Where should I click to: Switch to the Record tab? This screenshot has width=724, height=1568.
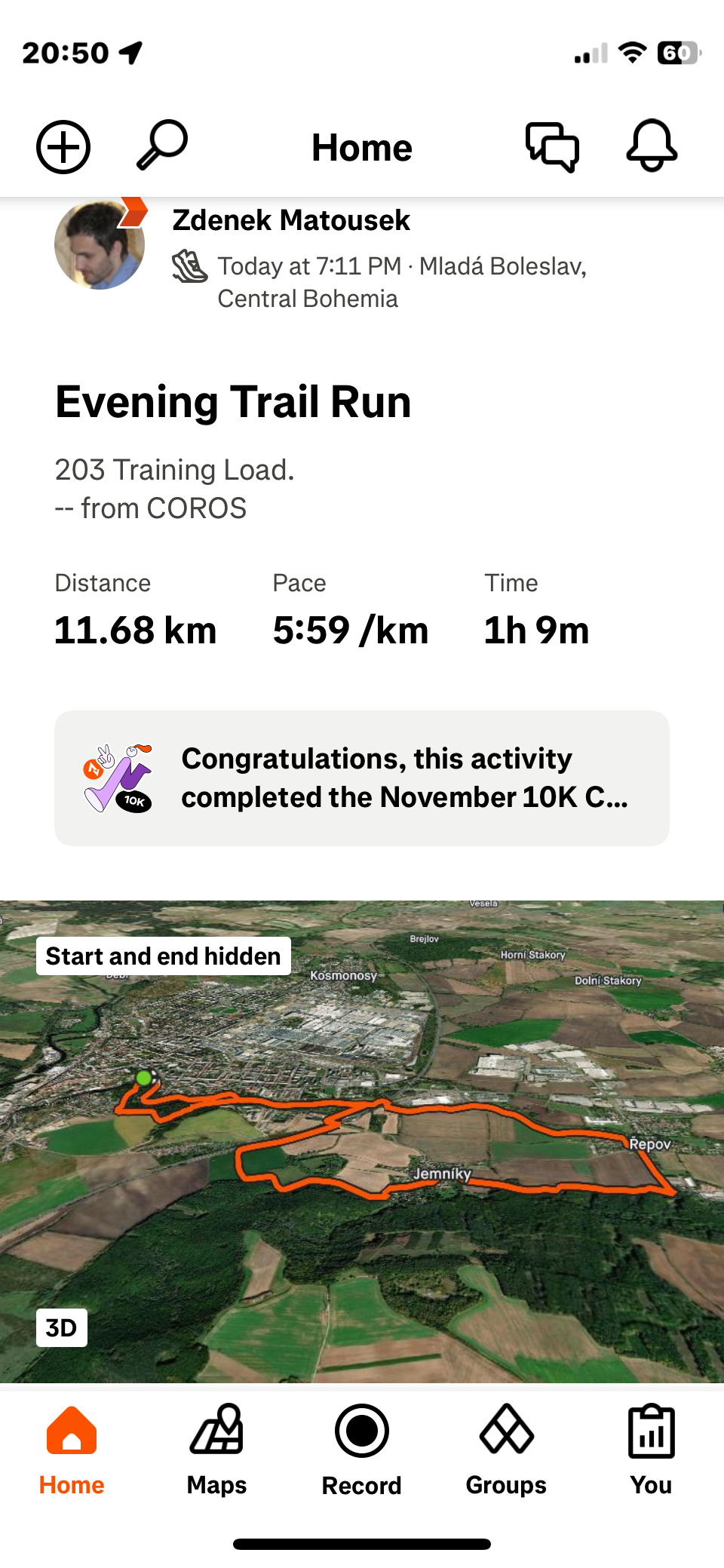[362, 1450]
